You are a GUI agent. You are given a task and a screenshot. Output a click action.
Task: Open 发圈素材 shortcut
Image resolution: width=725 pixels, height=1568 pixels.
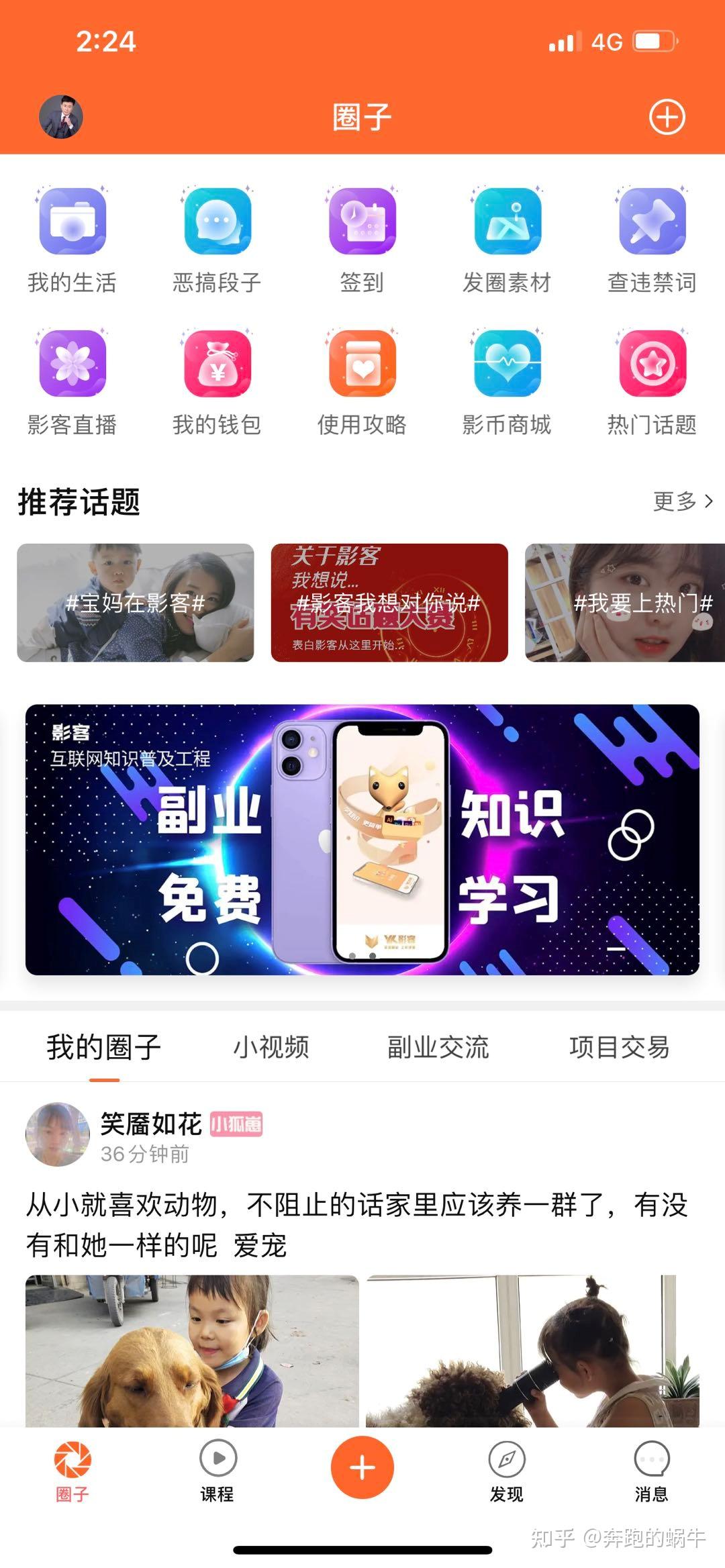507,240
